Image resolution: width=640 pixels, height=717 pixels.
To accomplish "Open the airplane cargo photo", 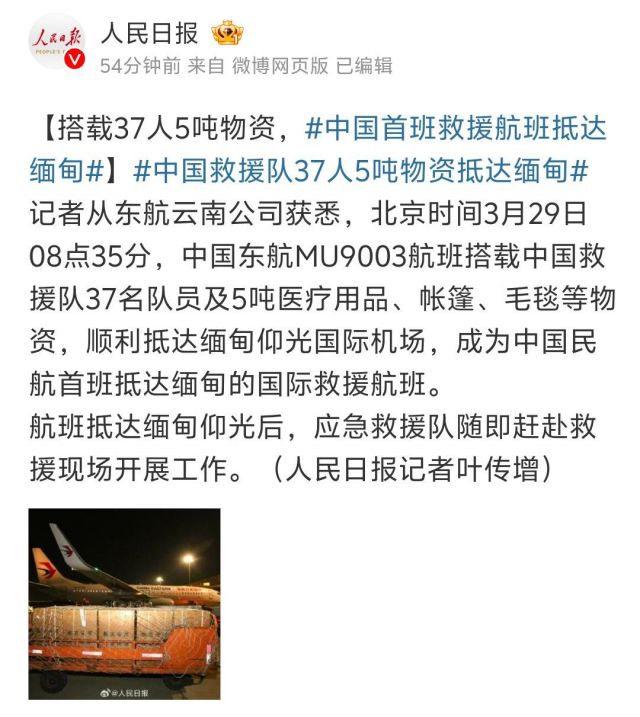I will (x=124, y=603).
